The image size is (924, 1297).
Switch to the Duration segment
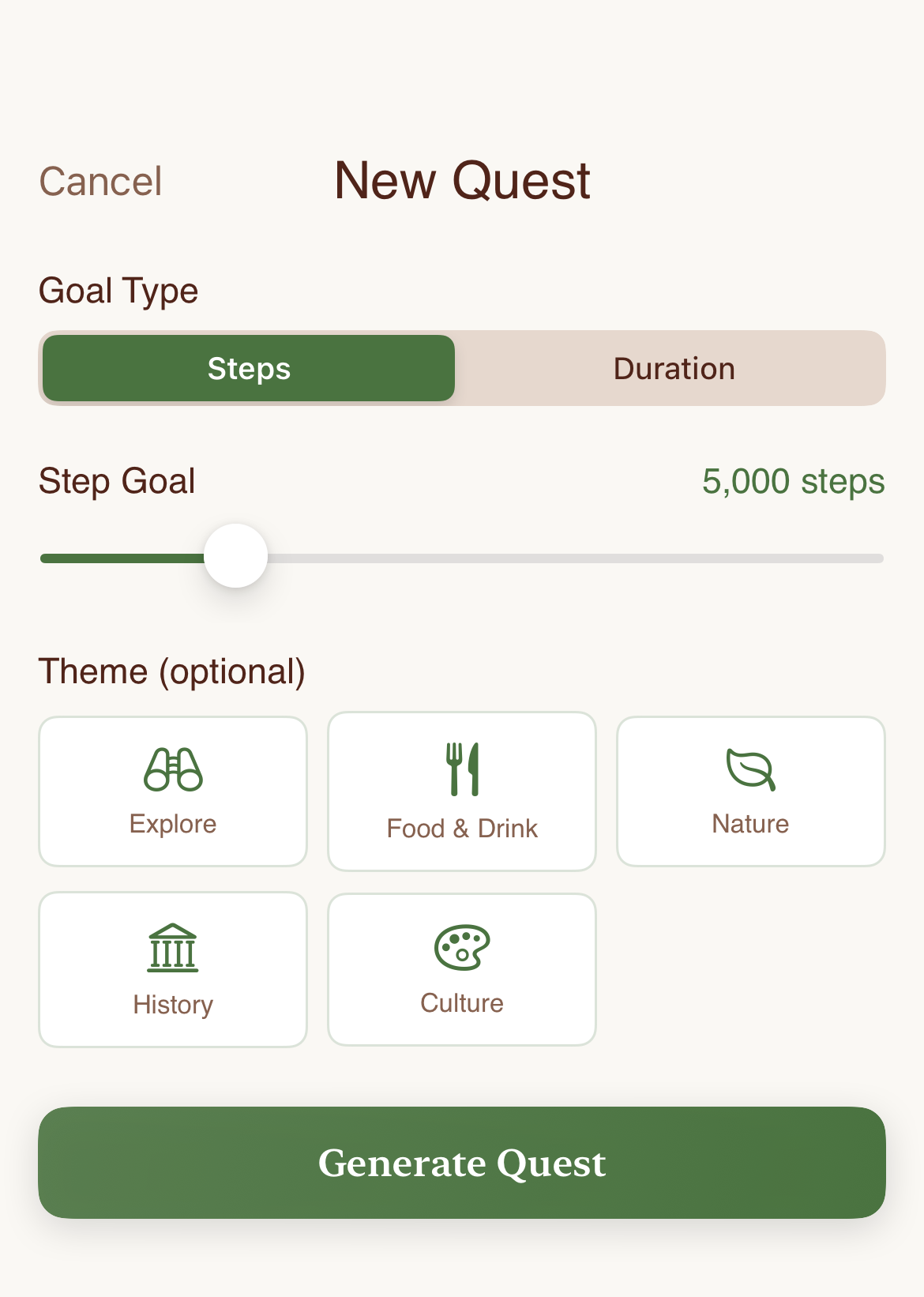tap(673, 367)
